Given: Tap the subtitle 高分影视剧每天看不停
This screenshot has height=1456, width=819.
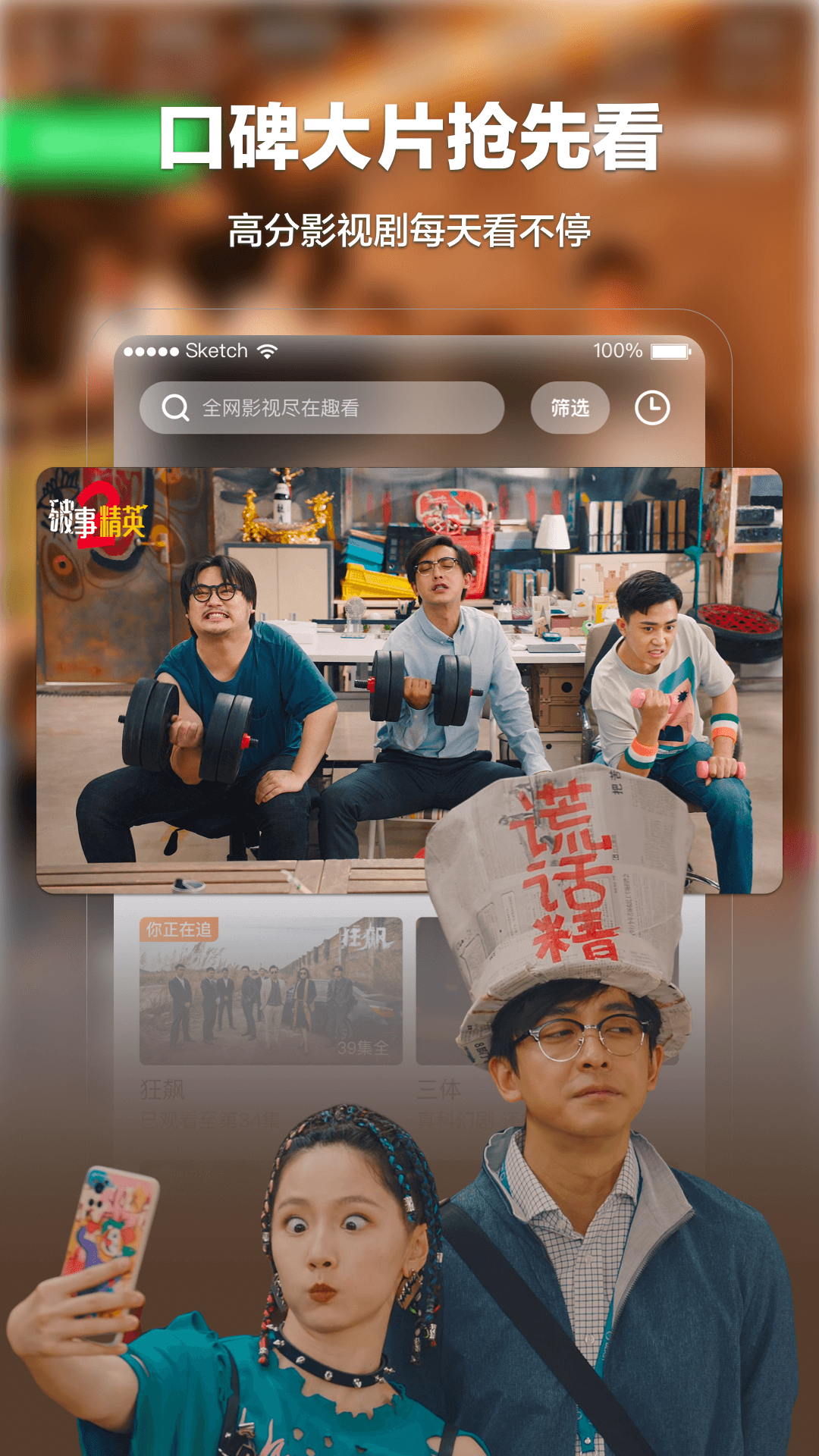Looking at the screenshot, I should 409,226.
